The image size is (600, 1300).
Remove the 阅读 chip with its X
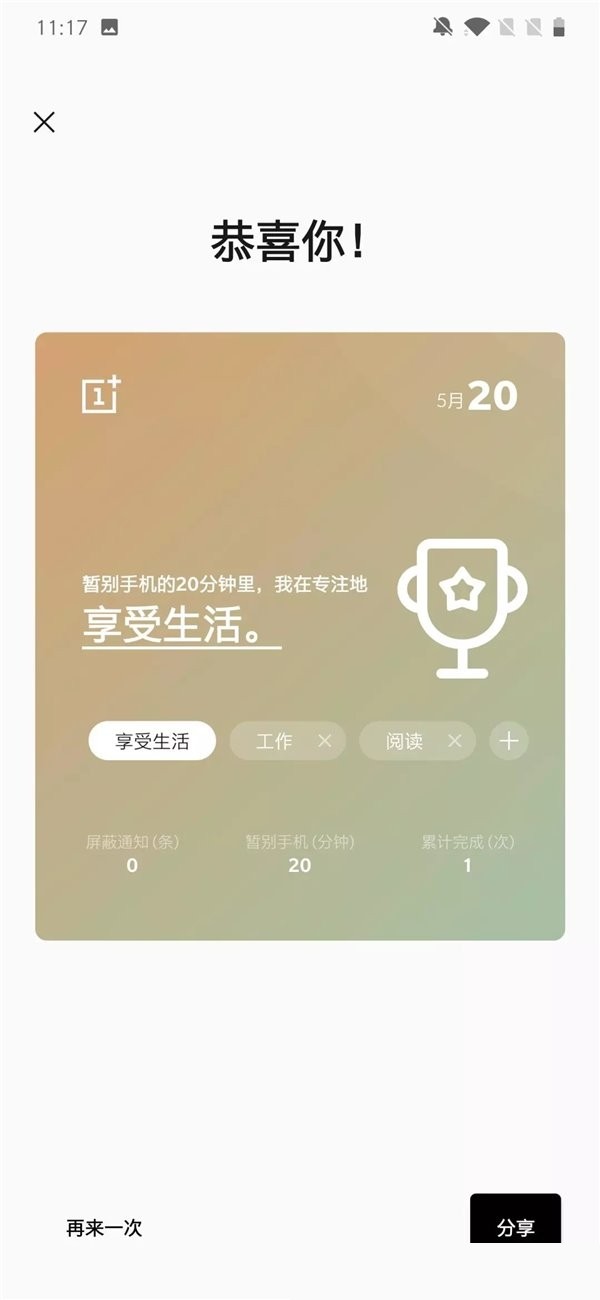pos(454,741)
